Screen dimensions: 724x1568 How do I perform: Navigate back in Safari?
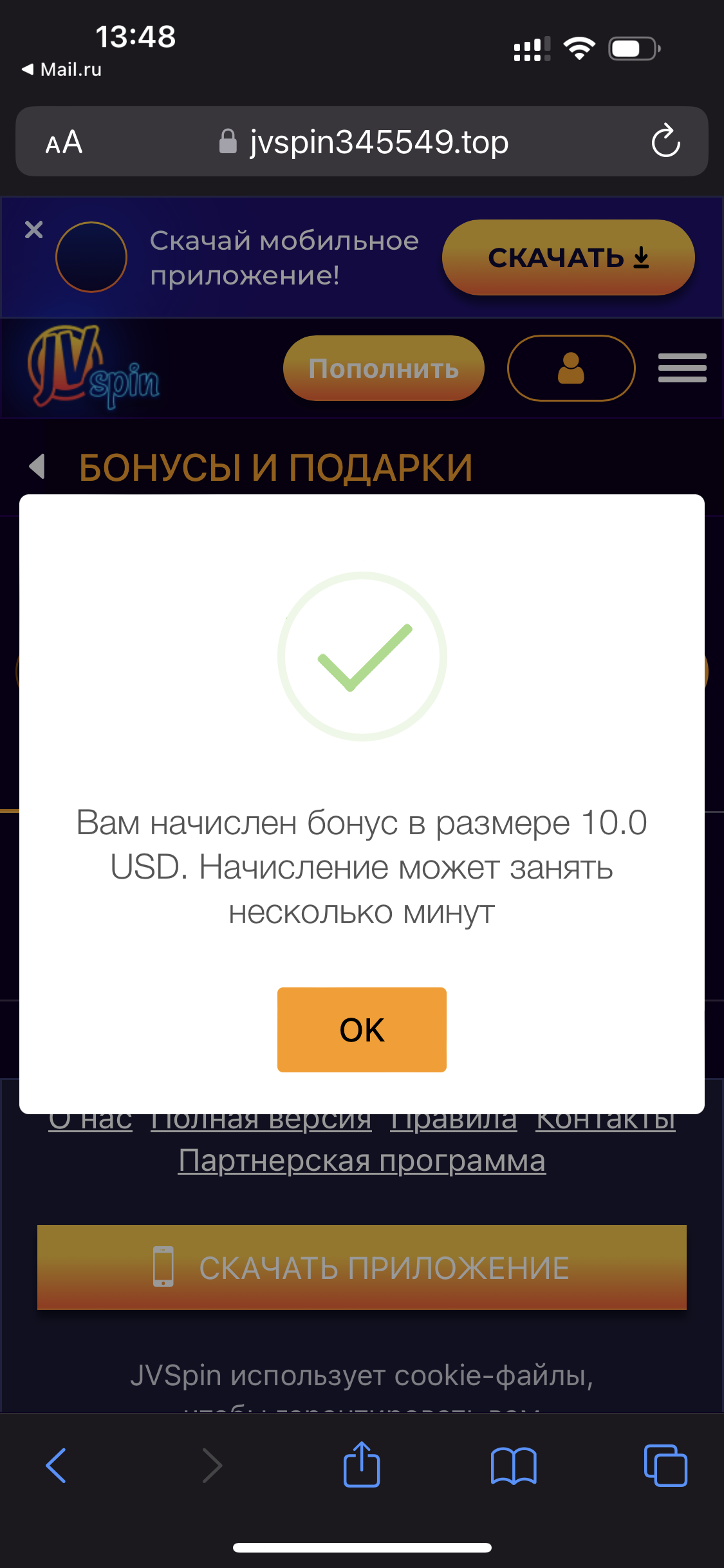click(x=56, y=1466)
